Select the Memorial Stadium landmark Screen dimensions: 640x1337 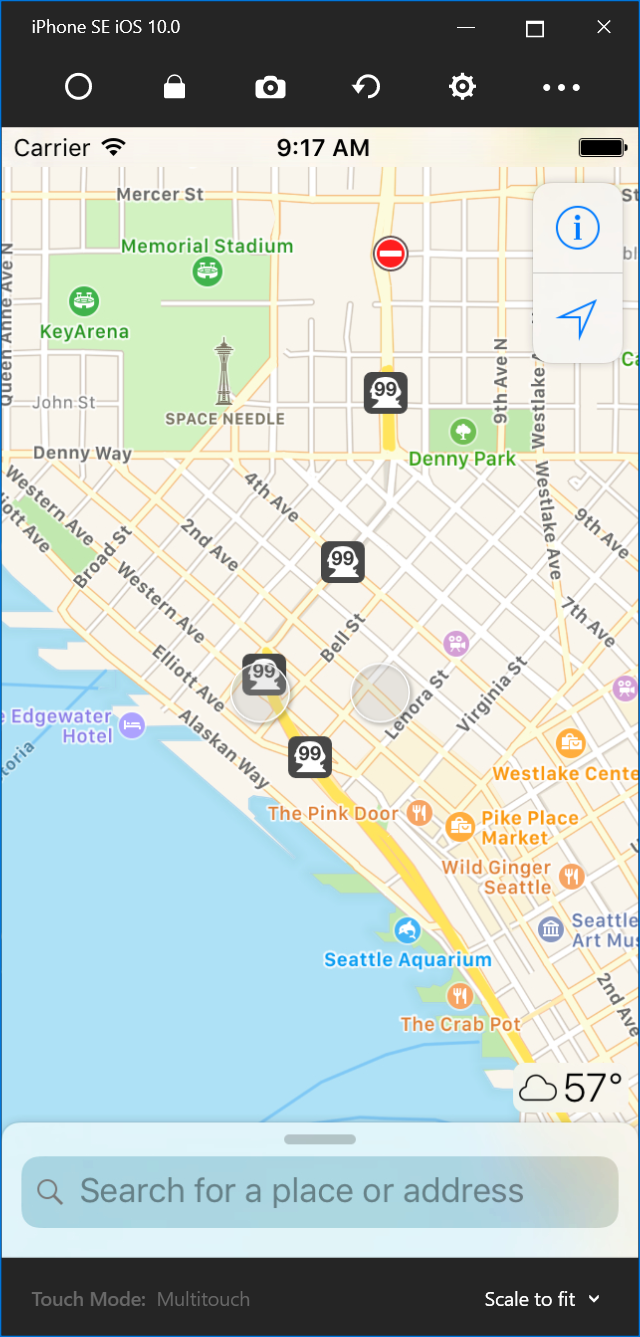pyautogui.click(x=208, y=269)
